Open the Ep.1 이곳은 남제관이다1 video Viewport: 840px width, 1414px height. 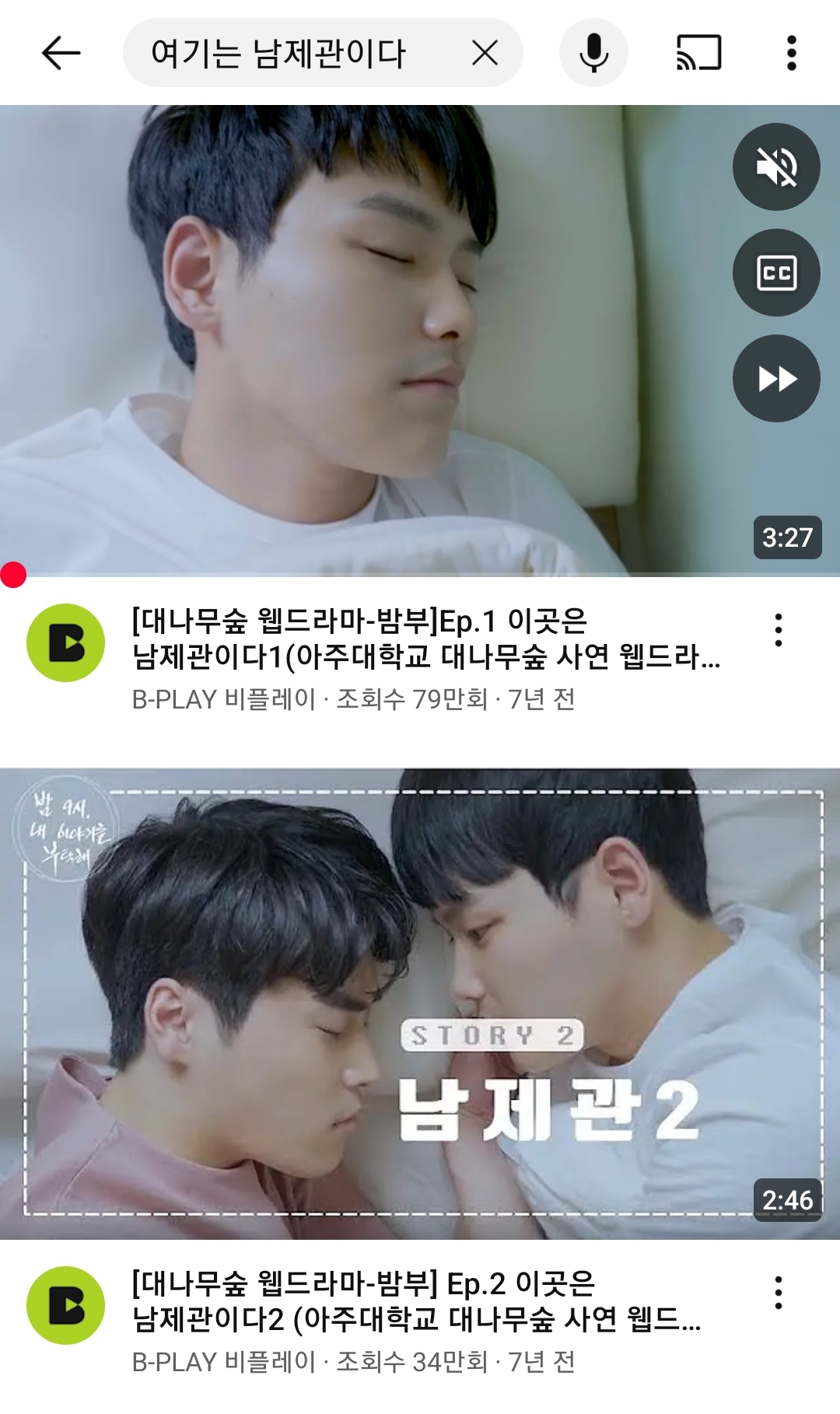coord(426,639)
